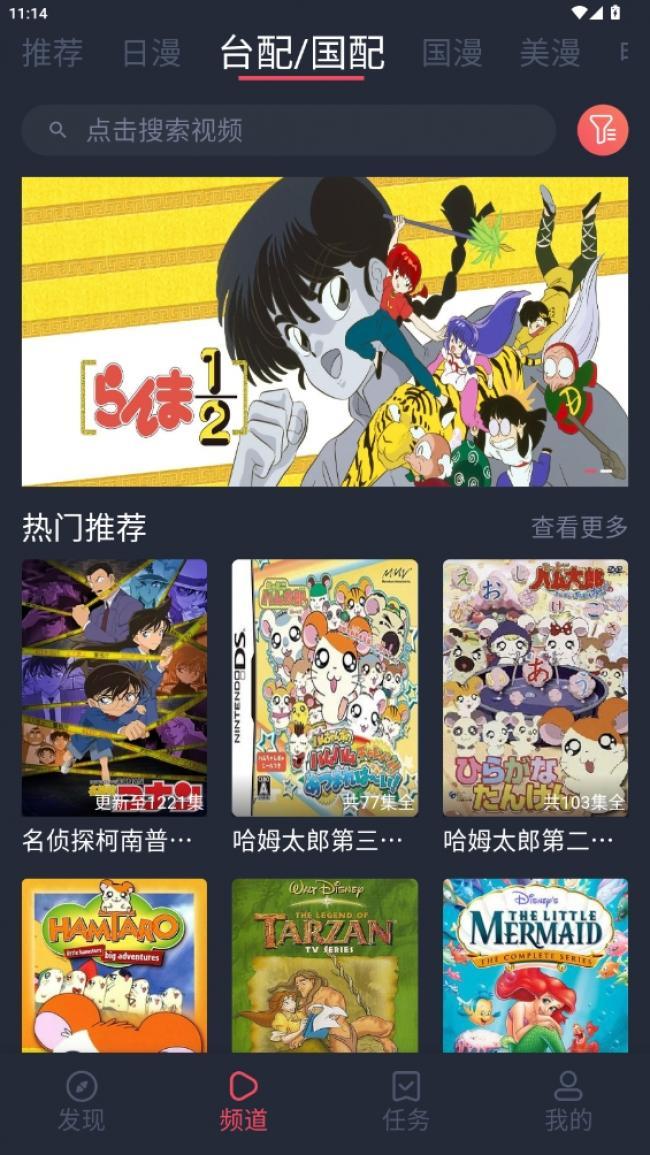Open the Legend of Tarzan card

pyautogui.click(x=325, y=965)
